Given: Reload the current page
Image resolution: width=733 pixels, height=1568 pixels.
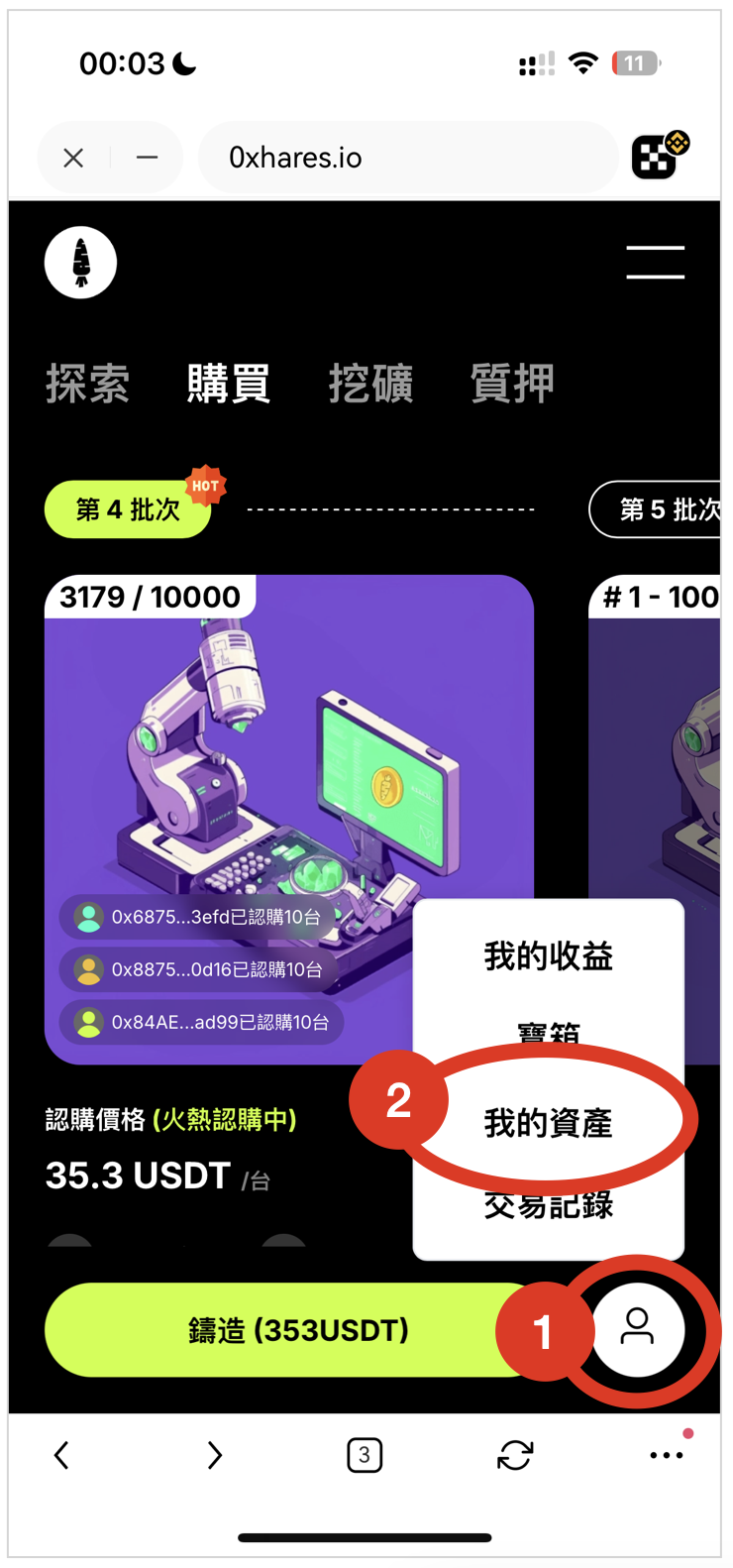Looking at the screenshot, I should [515, 1455].
